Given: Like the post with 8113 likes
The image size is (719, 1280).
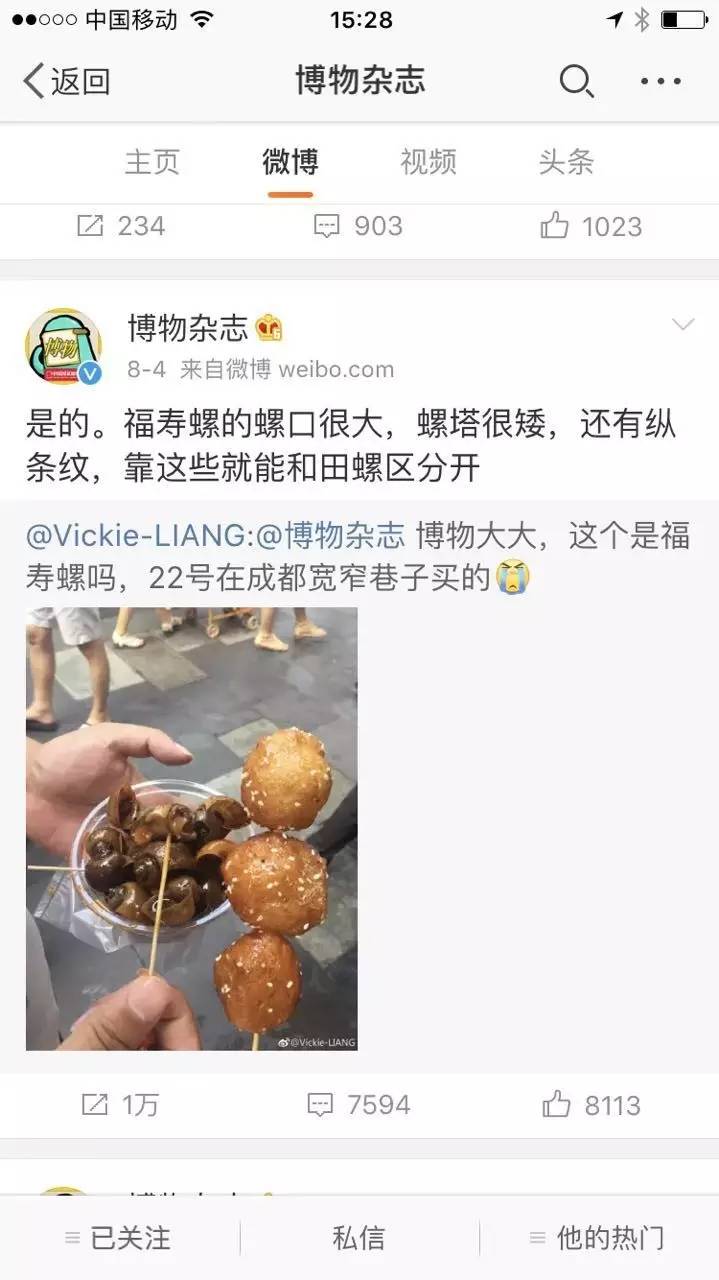Looking at the screenshot, I should point(591,1105).
